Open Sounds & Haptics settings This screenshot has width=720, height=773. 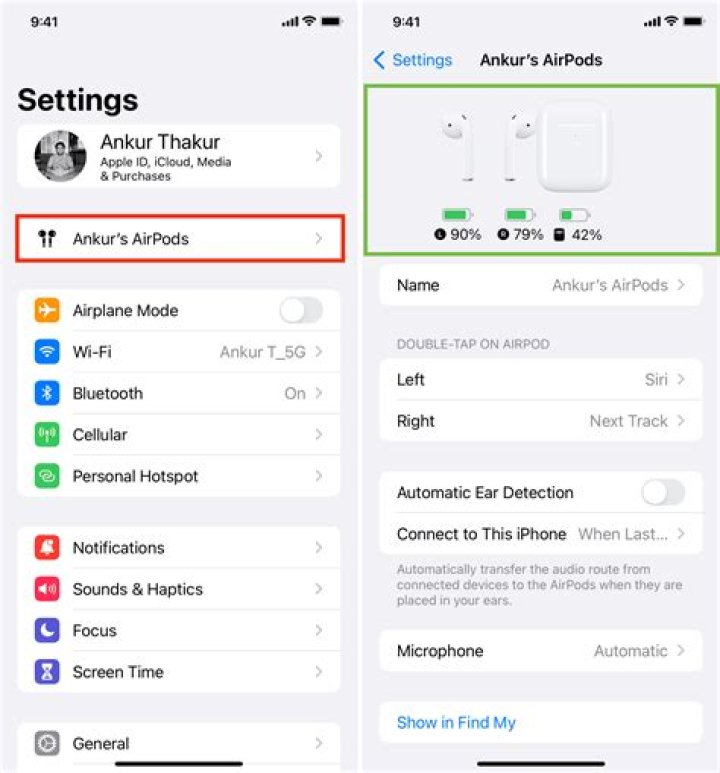(x=180, y=589)
